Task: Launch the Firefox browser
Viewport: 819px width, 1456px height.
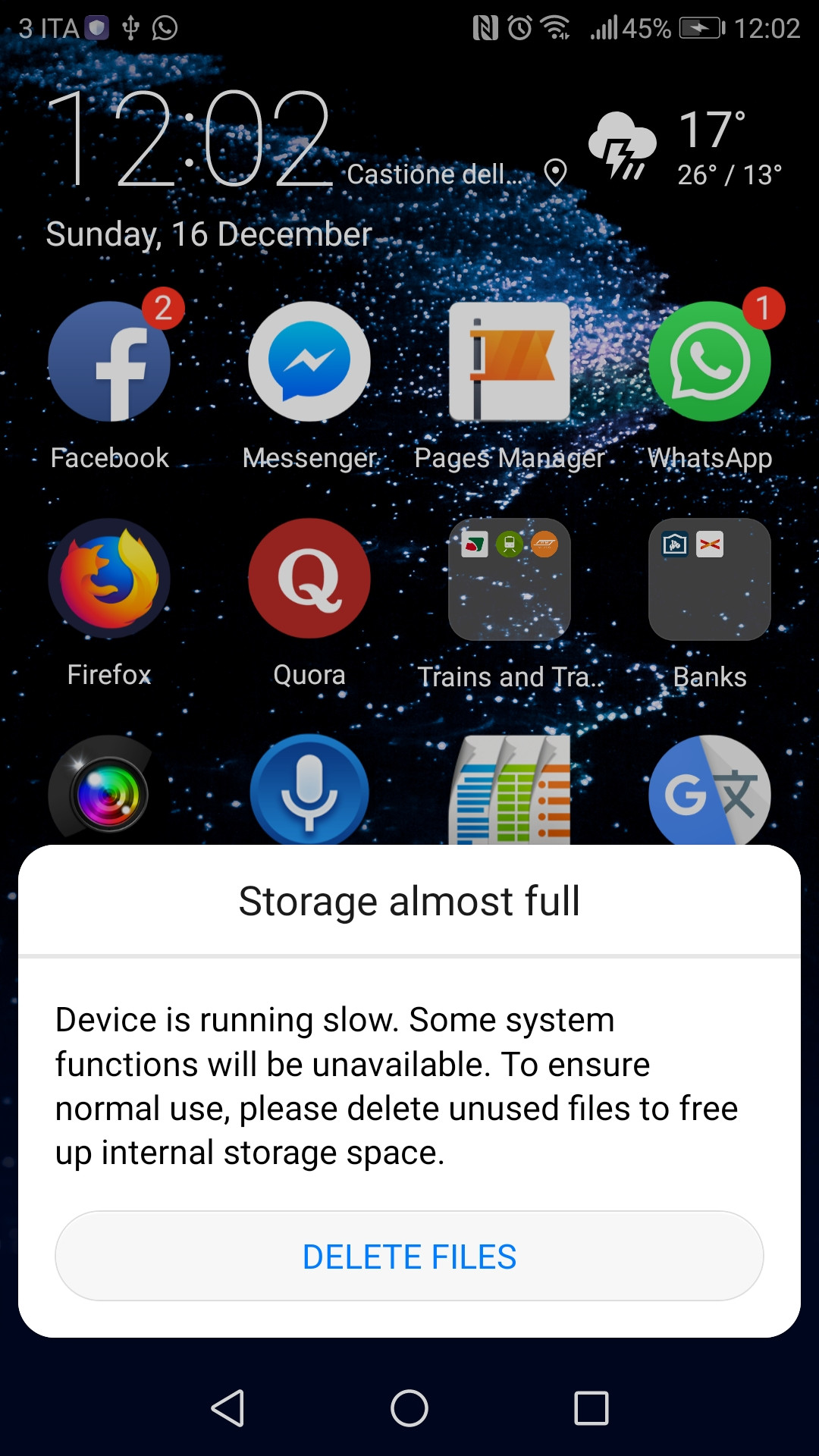Action: (109, 579)
